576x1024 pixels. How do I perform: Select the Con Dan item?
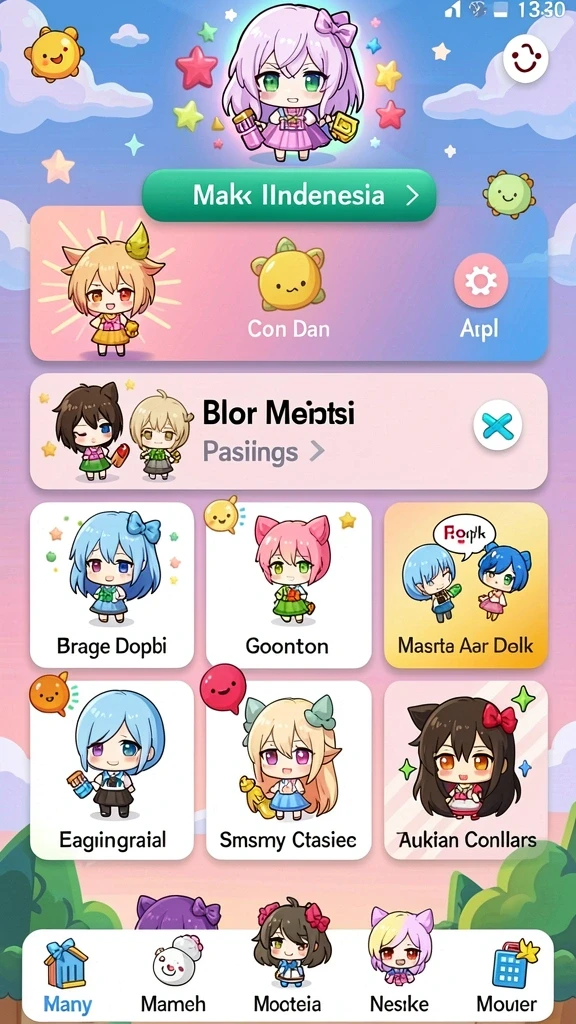pos(288,289)
